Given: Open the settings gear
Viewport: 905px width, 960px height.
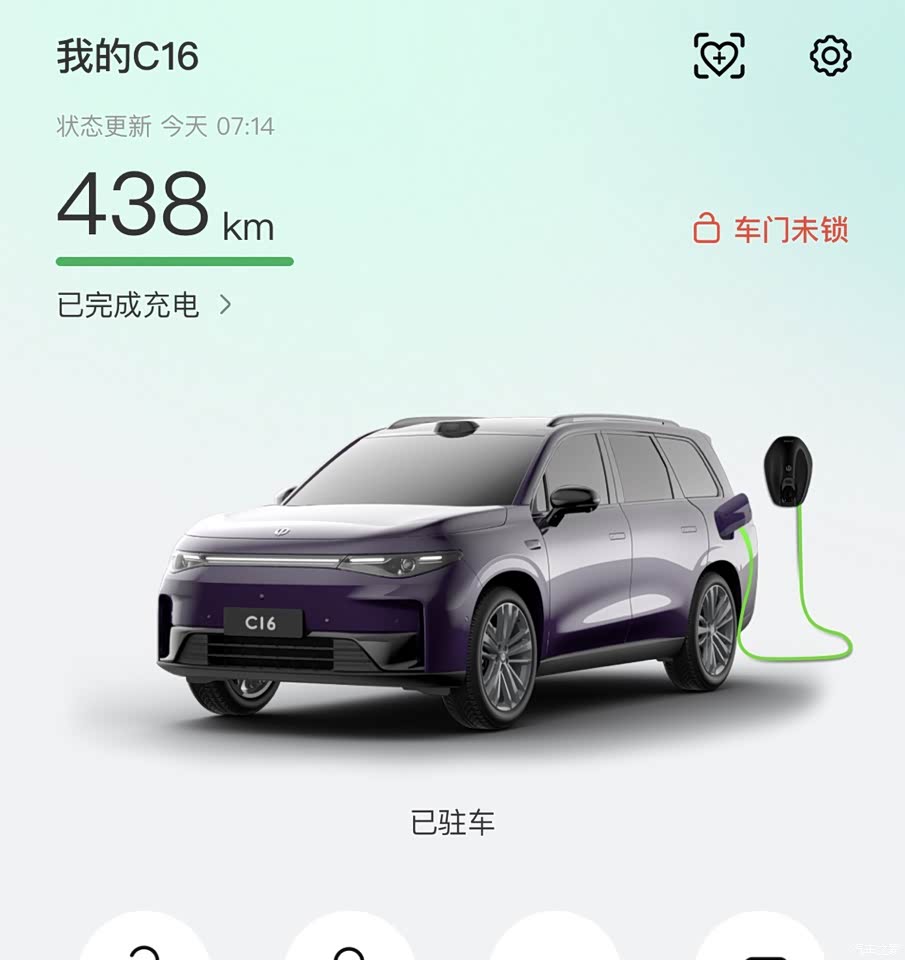Looking at the screenshot, I should coord(829,56).
